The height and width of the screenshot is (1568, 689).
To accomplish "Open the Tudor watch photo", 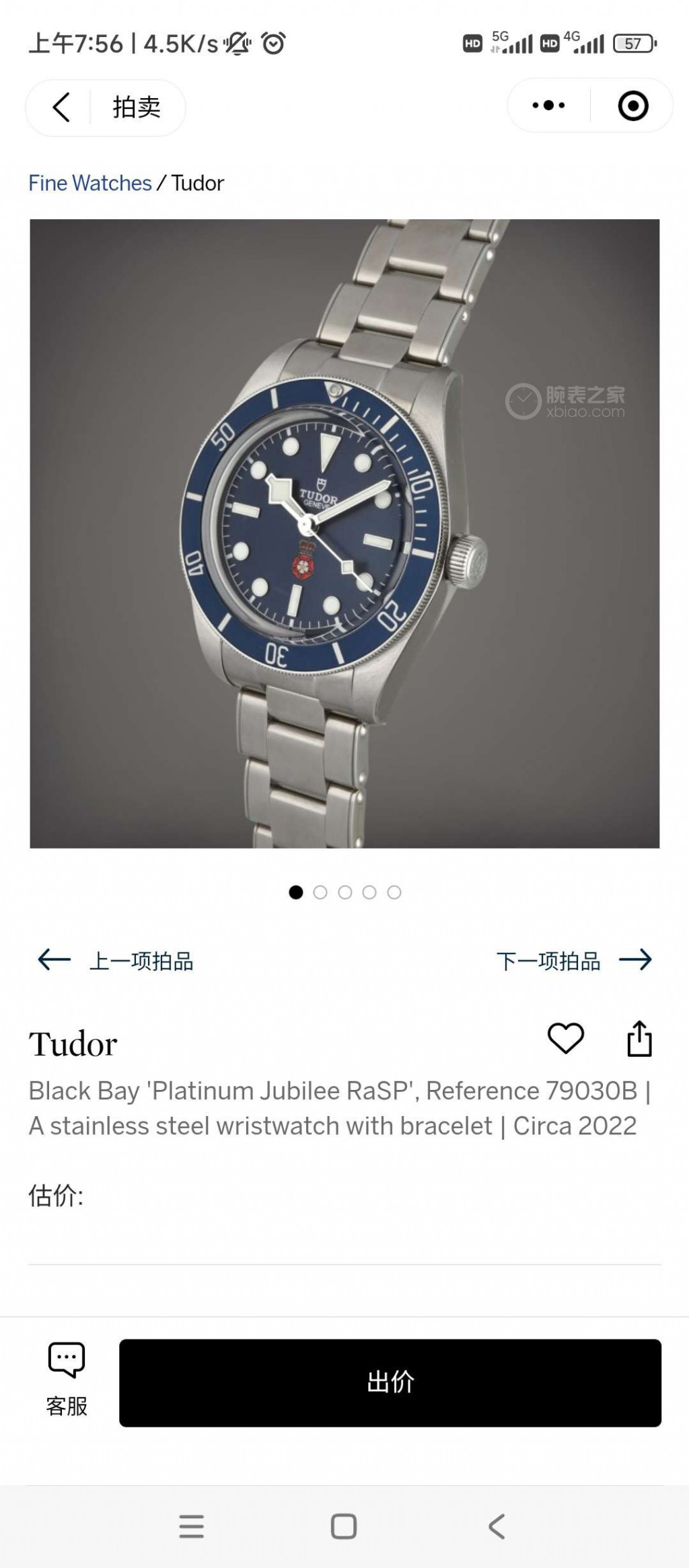I will [344, 533].
